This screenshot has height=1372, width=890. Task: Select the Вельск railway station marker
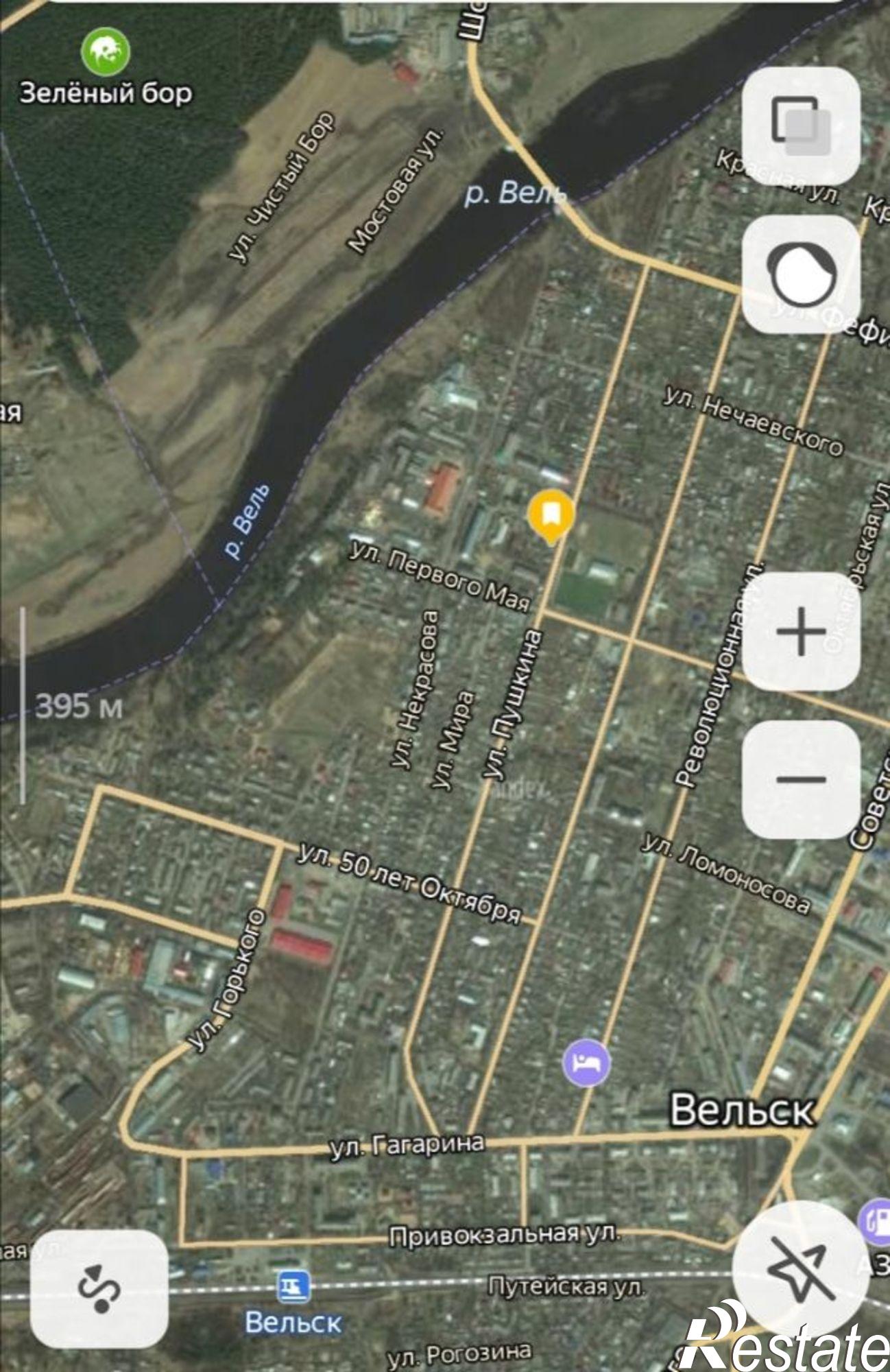click(293, 1287)
